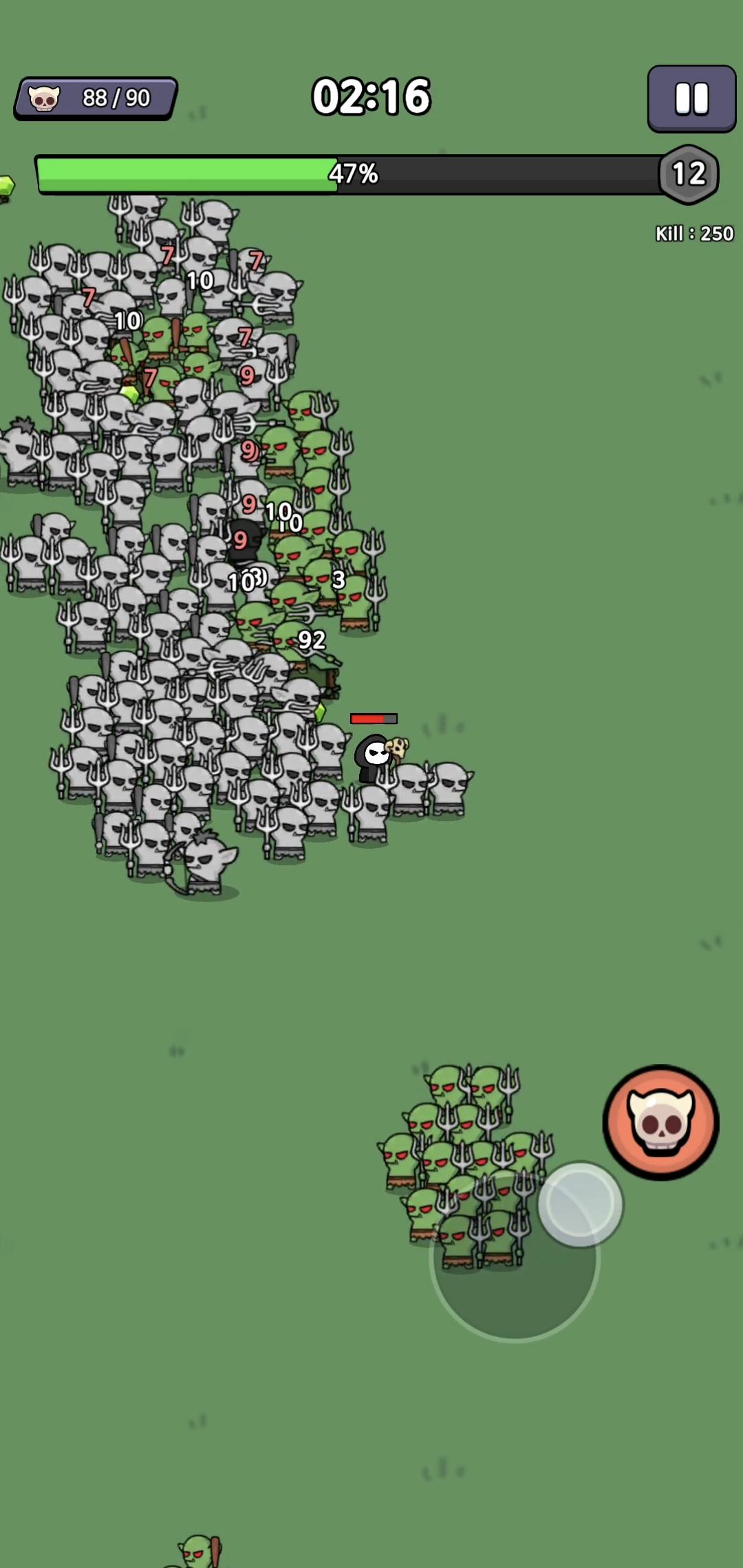Pause the game
The image size is (743, 1568).
click(691, 98)
